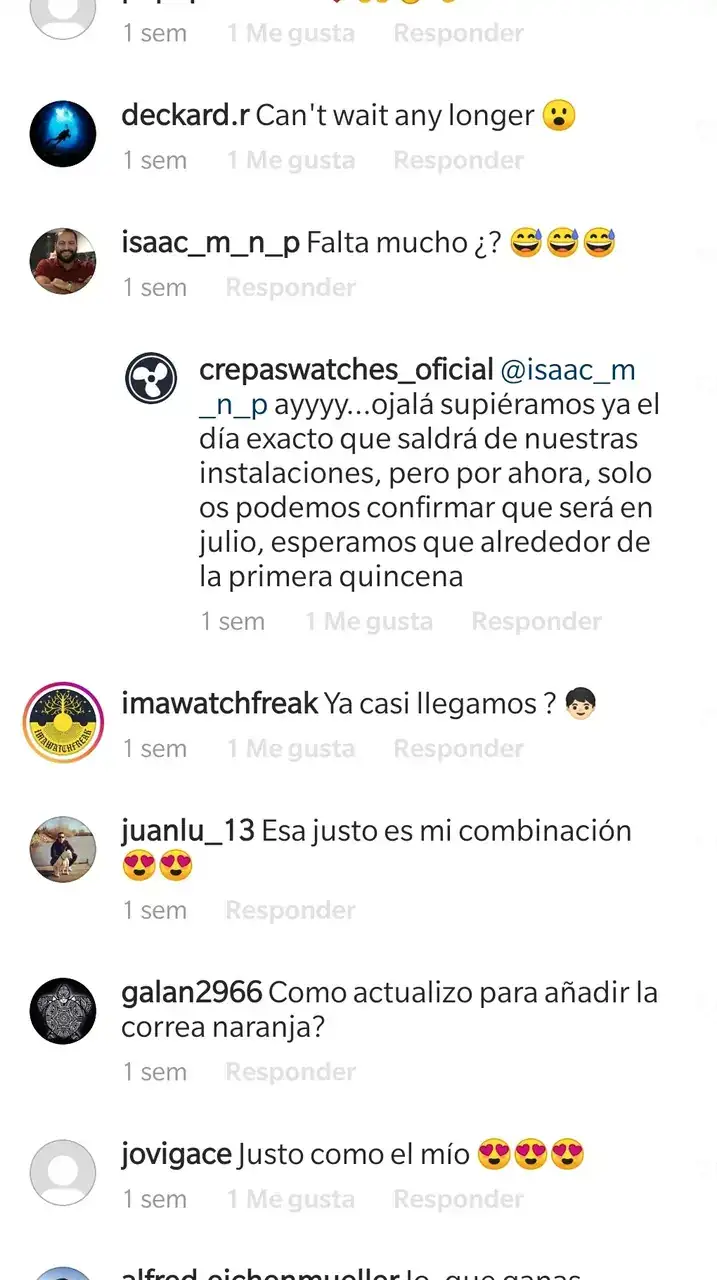View likes on deckard.r's comment

pyautogui.click(x=290, y=160)
